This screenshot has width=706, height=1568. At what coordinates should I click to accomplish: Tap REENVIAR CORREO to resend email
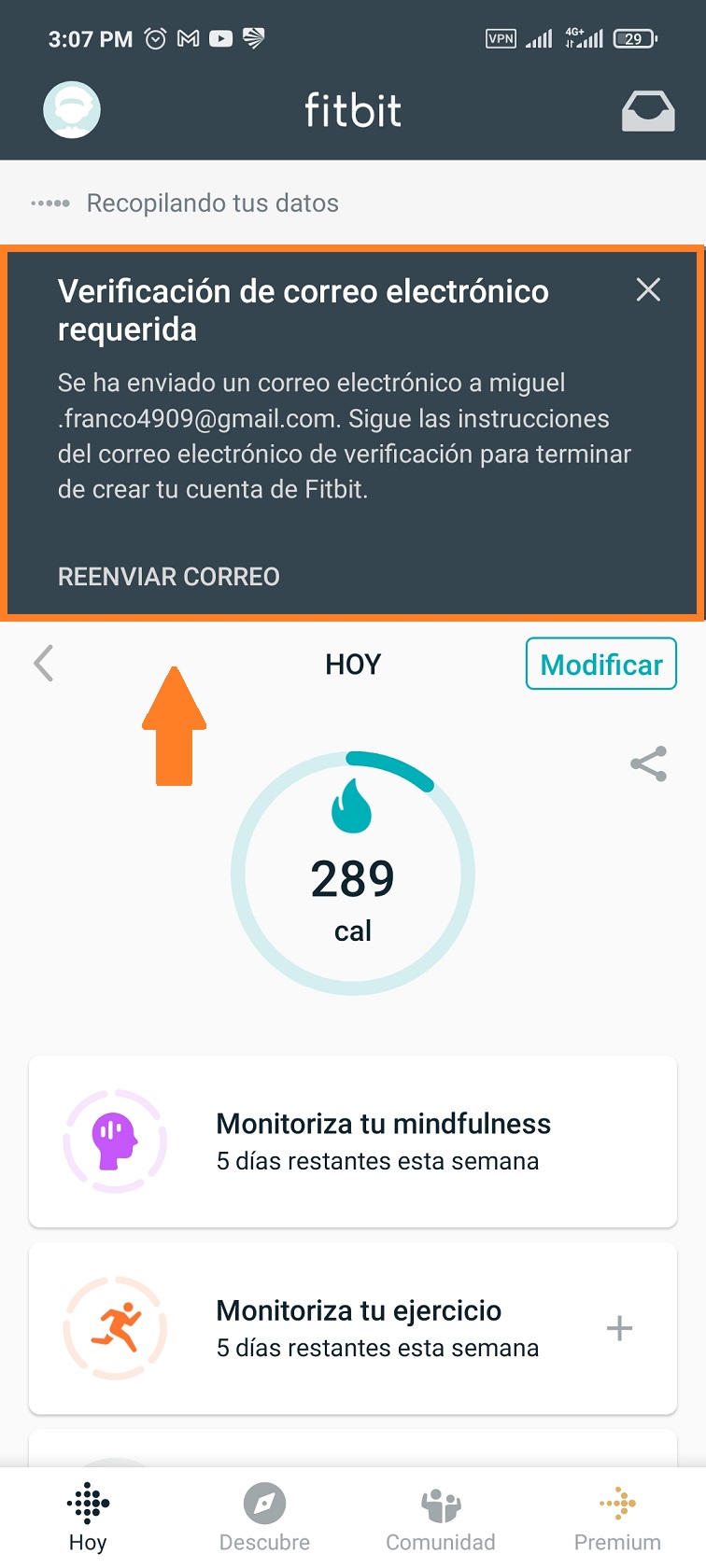click(x=169, y=577)
